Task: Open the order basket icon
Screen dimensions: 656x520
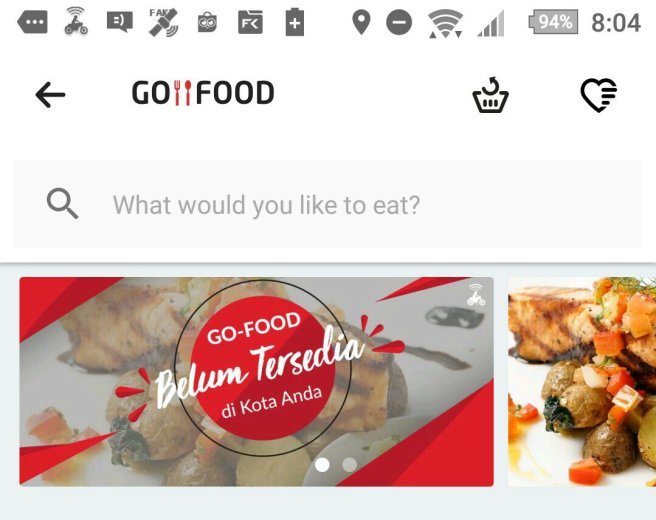Action: 490,96
